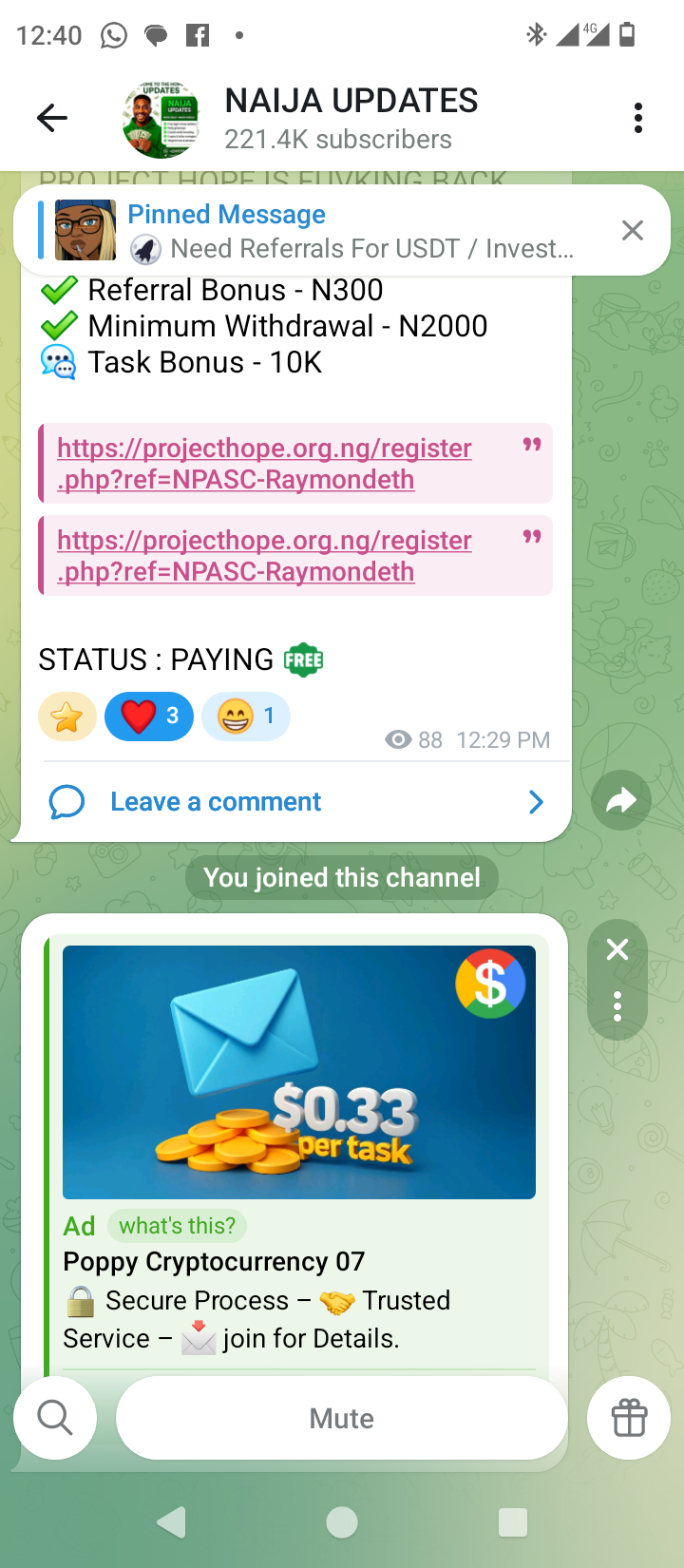The image size is (684, 1568).
Task: React with the red heart
Action: coord(149,717)
